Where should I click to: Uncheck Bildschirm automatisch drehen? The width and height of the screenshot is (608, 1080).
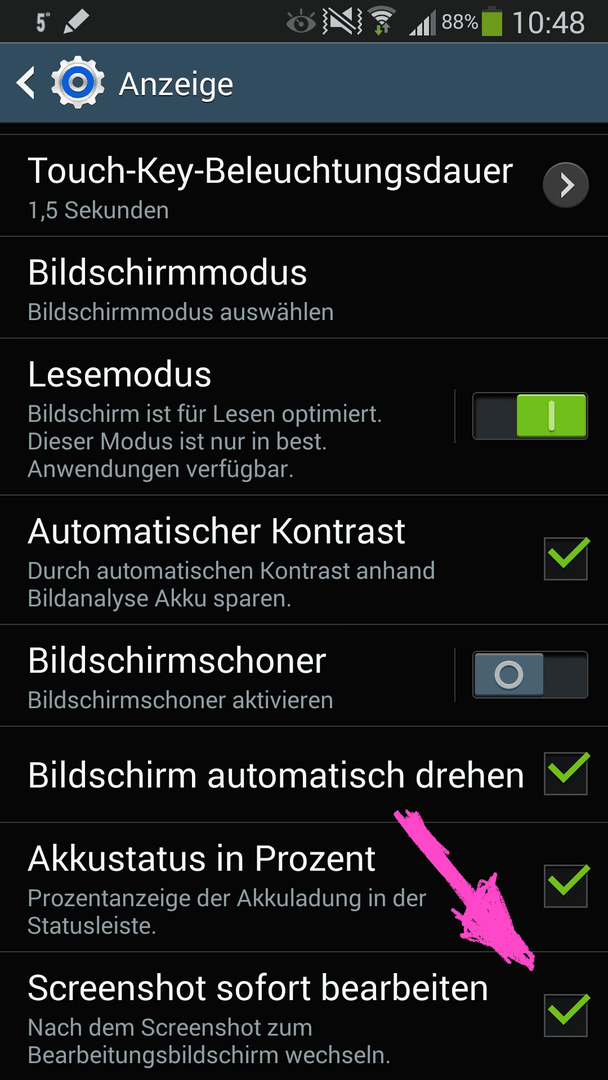(x=566, y=773)
